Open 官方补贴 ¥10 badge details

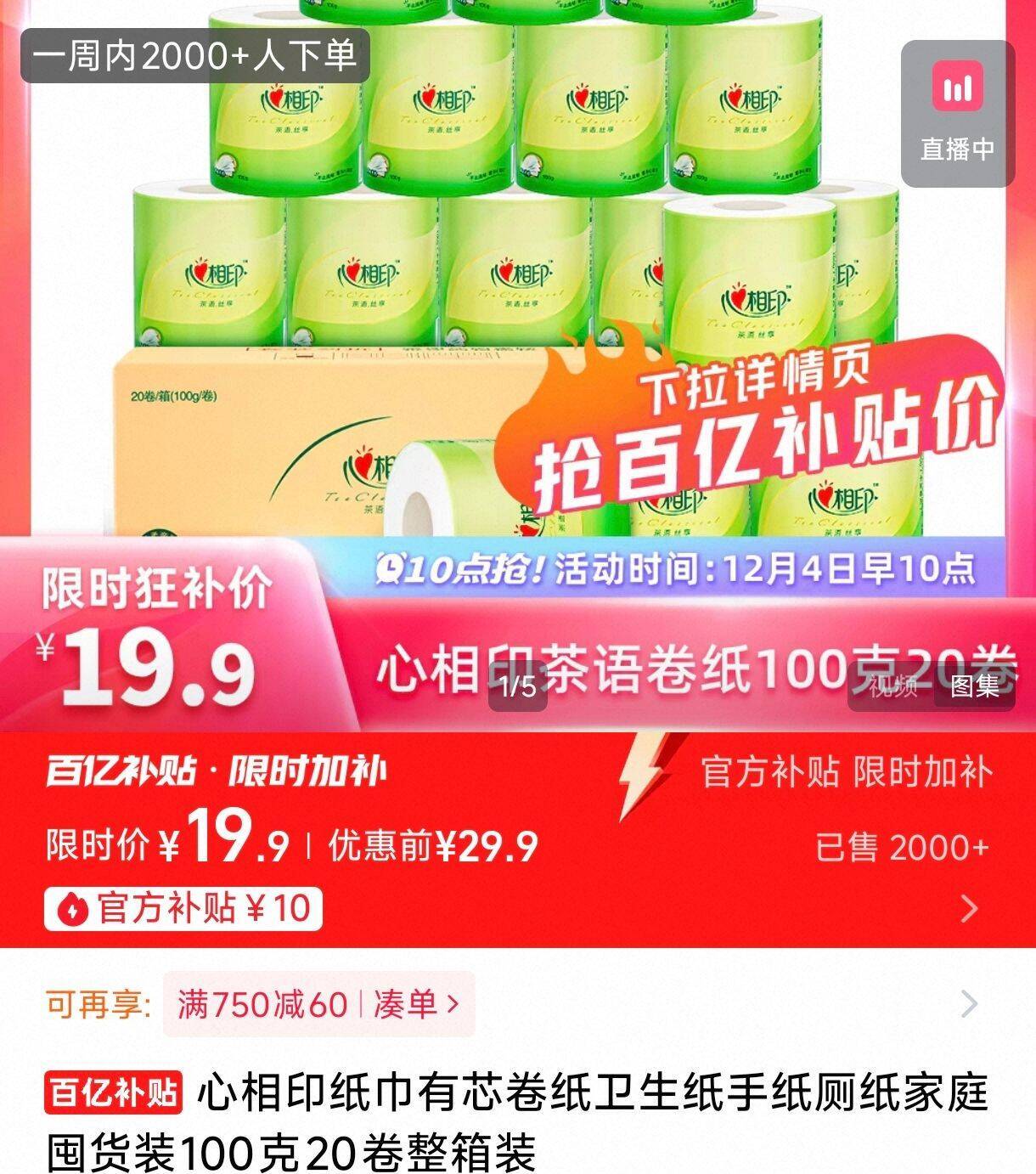tap(183, 909)
